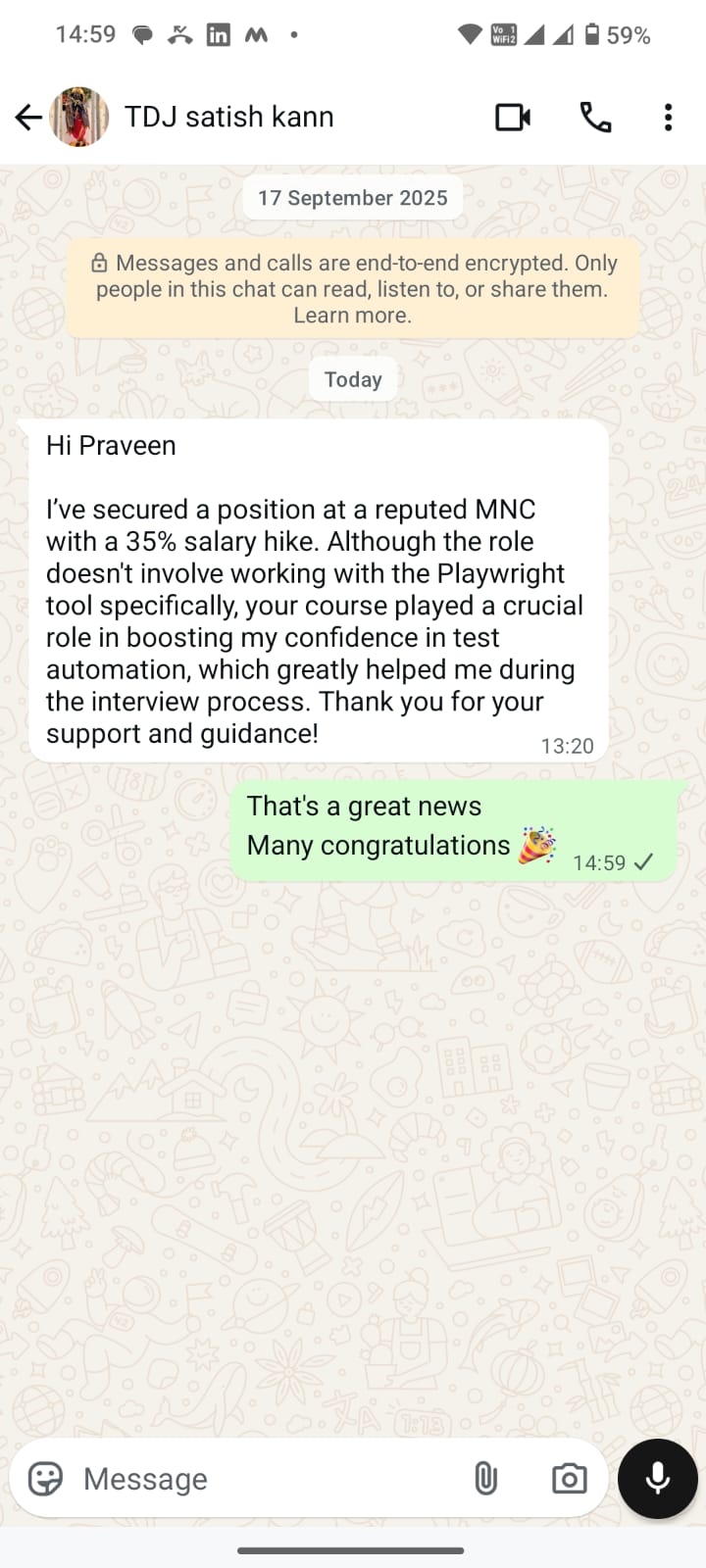Open the camera from the message bar
Image resolution: width=706 pixels, height=1568 pixels.
click(569, 1478)
